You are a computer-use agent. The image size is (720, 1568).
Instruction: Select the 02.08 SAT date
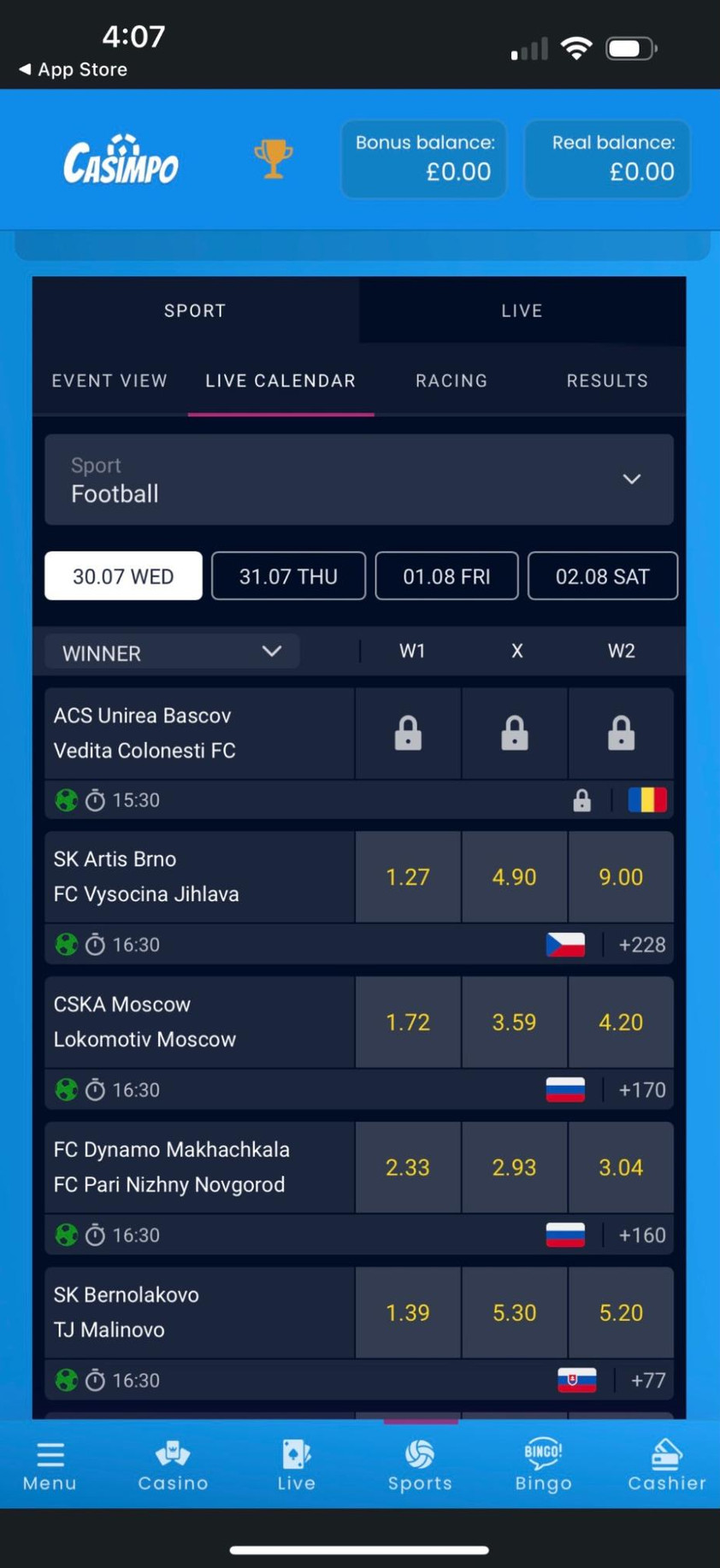tap(602, 576)
